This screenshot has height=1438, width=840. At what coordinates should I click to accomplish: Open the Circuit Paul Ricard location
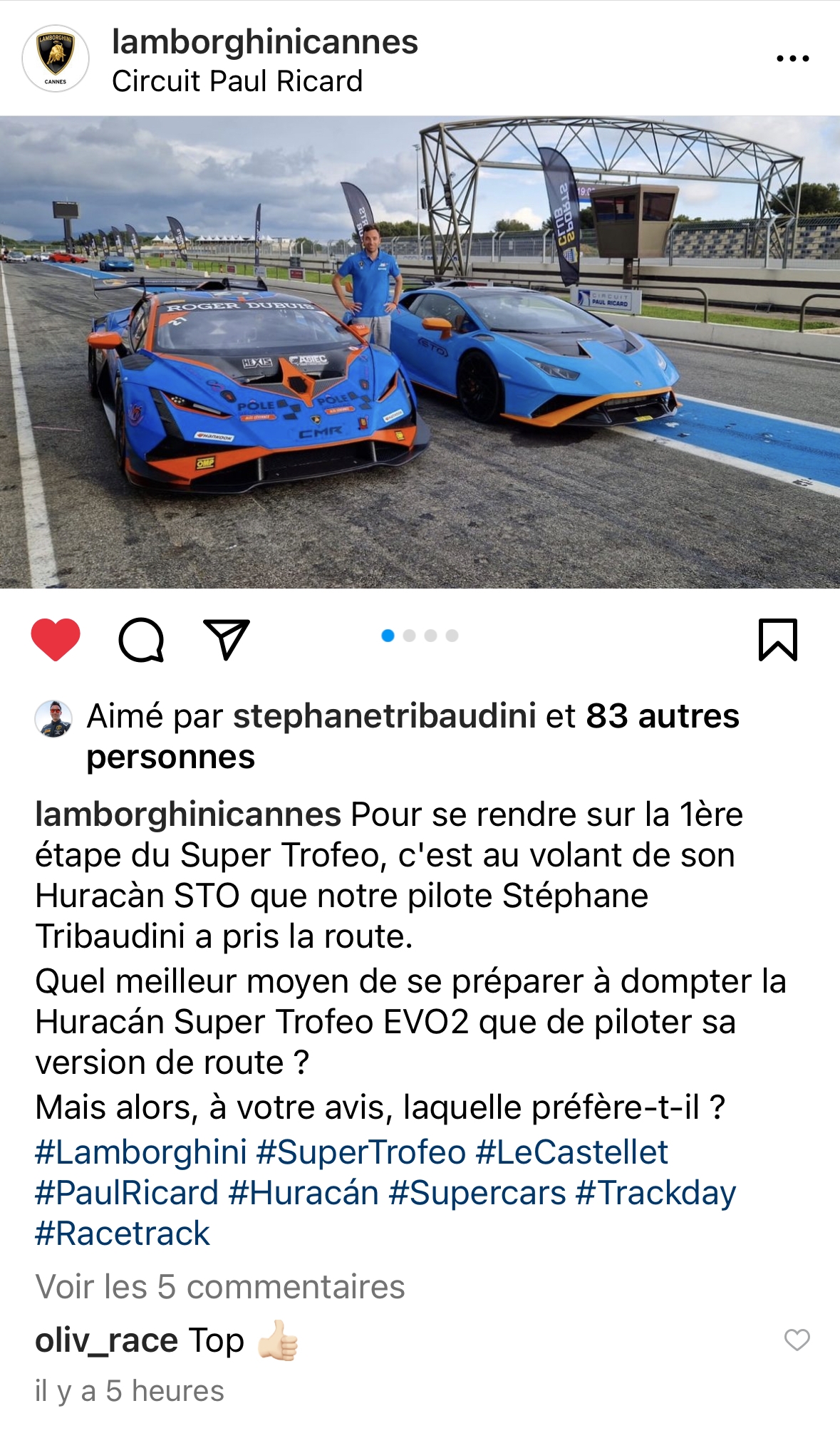(237, 81)
